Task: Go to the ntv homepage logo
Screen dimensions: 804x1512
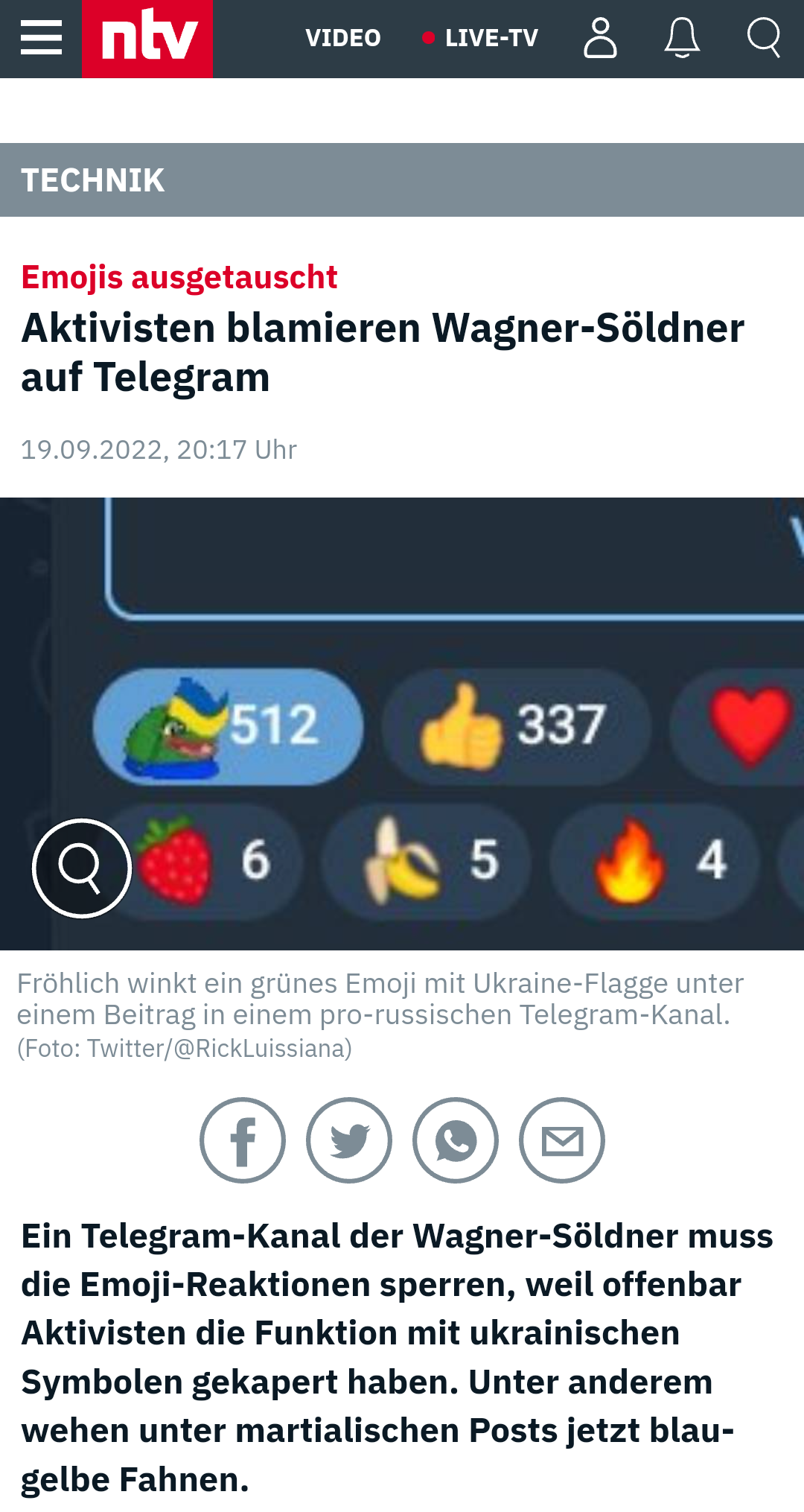Action: [x=147, y=38]
